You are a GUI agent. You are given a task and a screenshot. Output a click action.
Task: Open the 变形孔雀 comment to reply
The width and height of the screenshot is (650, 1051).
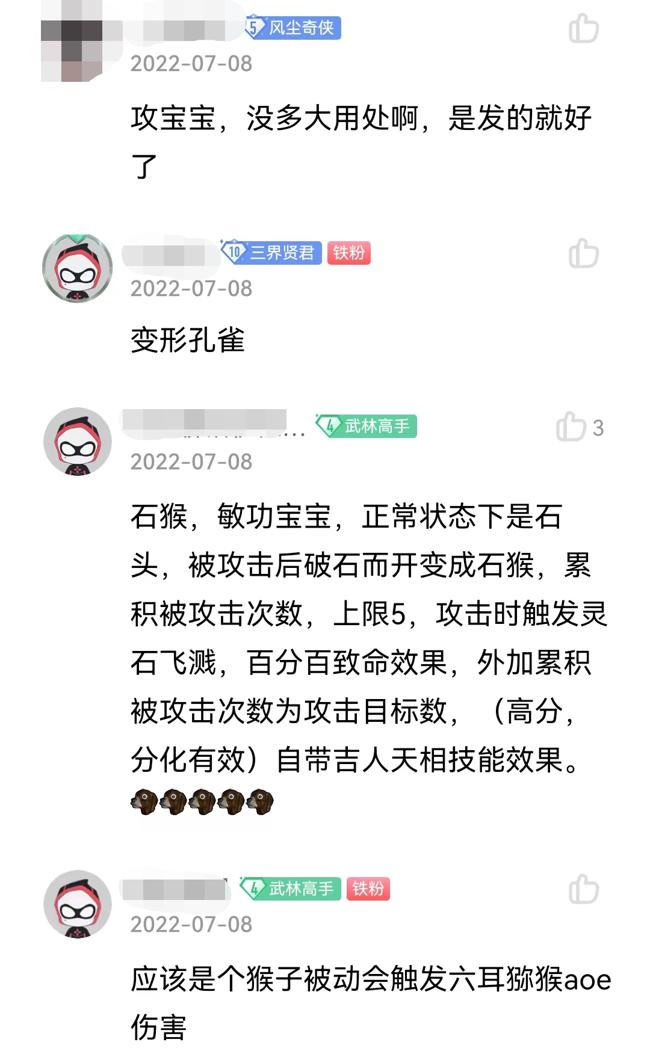pyautogui.click(x=188, y=341)
